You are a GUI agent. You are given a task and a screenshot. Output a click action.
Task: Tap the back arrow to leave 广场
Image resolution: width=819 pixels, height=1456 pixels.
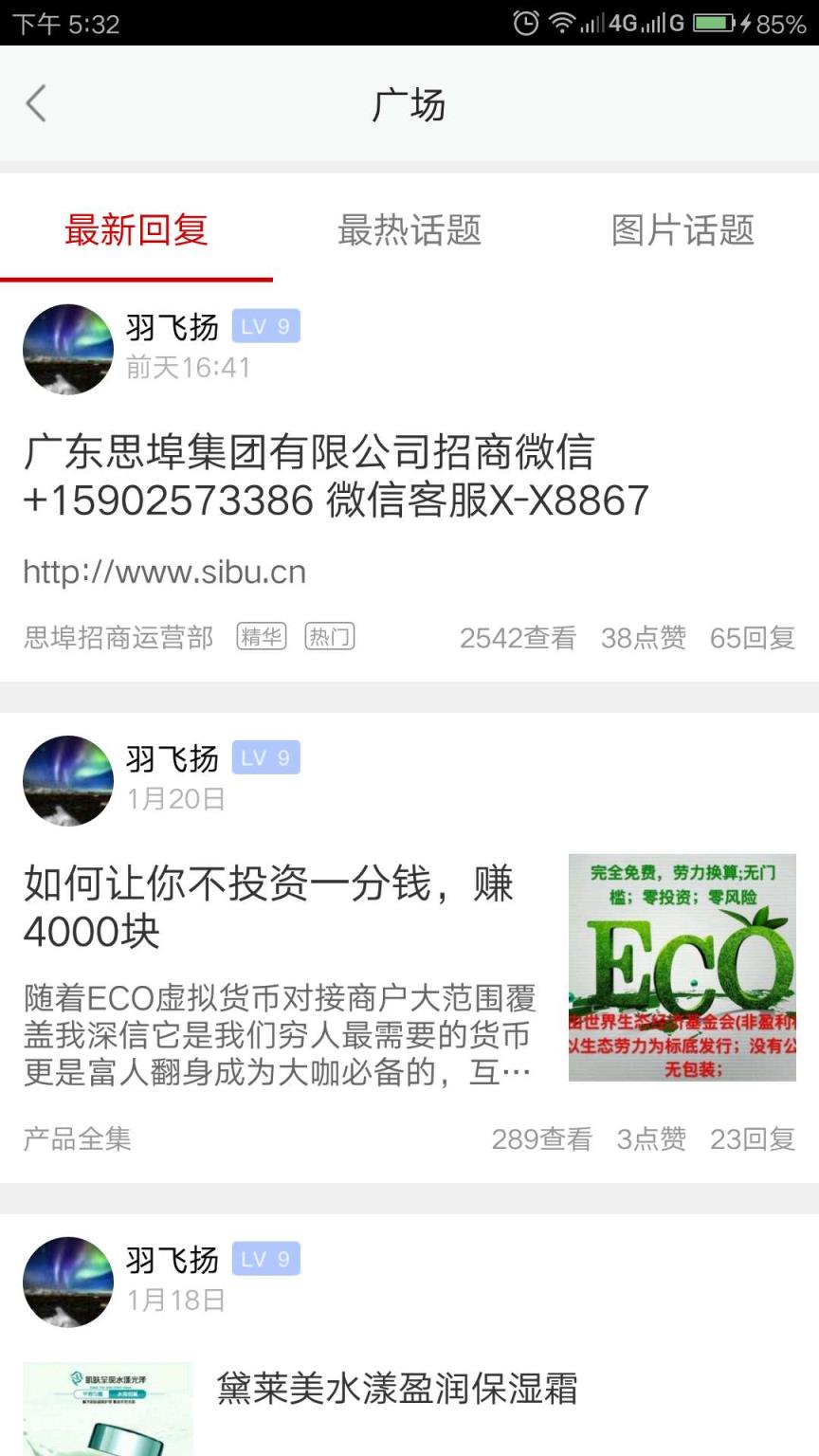36,104
